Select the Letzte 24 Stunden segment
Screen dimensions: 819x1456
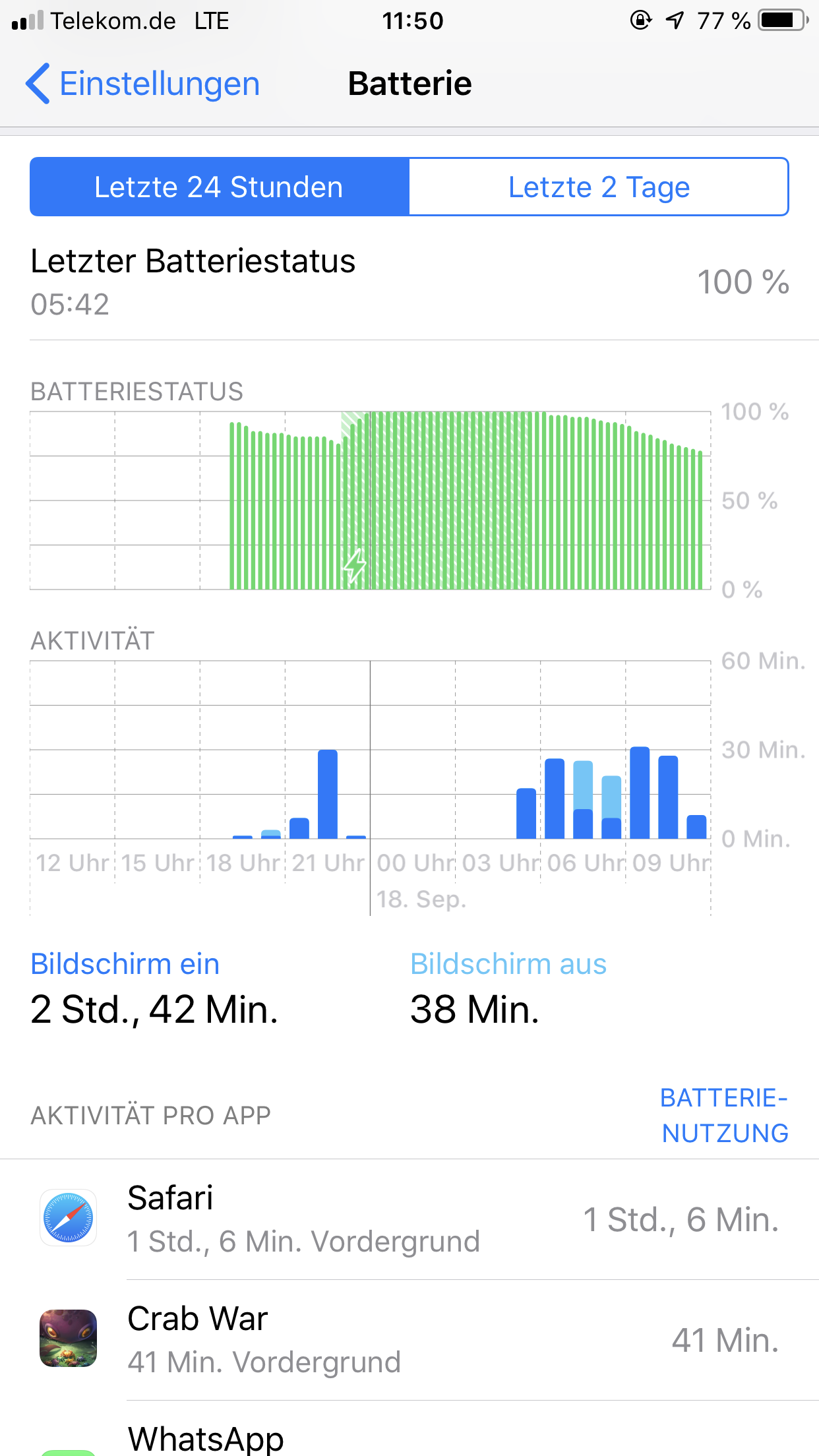click(x=219, y=187)
